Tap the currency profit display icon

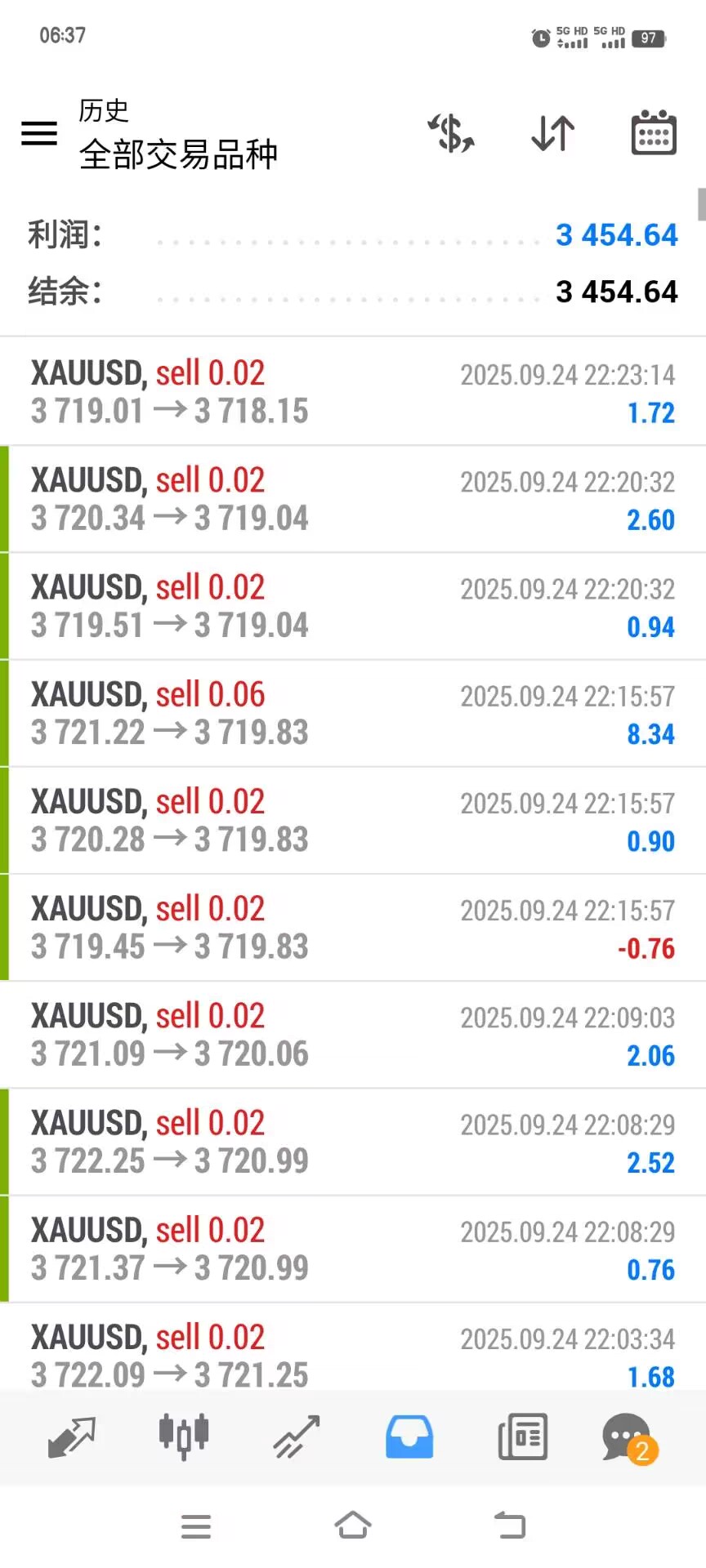(x=451, y=133)
